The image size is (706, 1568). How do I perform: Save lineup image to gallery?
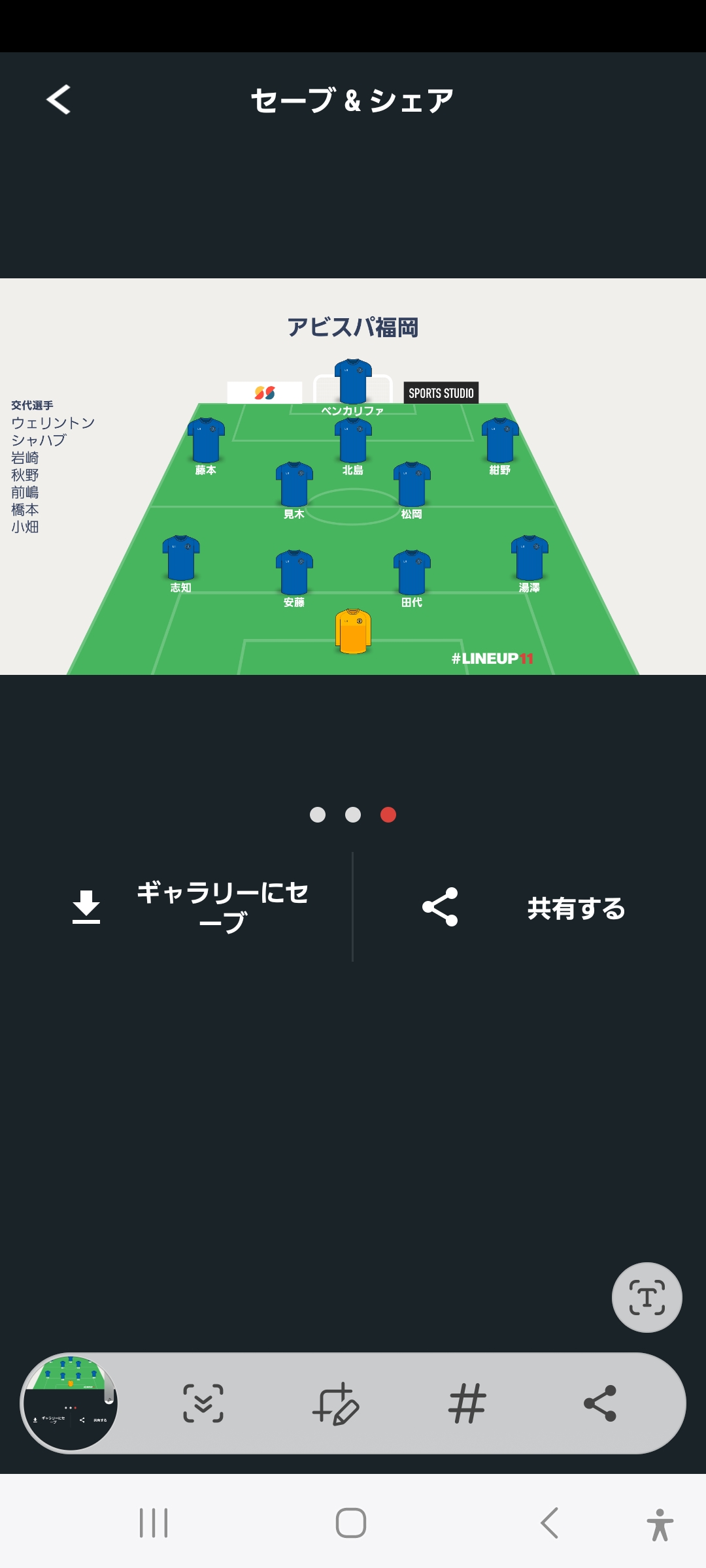tap(190, 907)
